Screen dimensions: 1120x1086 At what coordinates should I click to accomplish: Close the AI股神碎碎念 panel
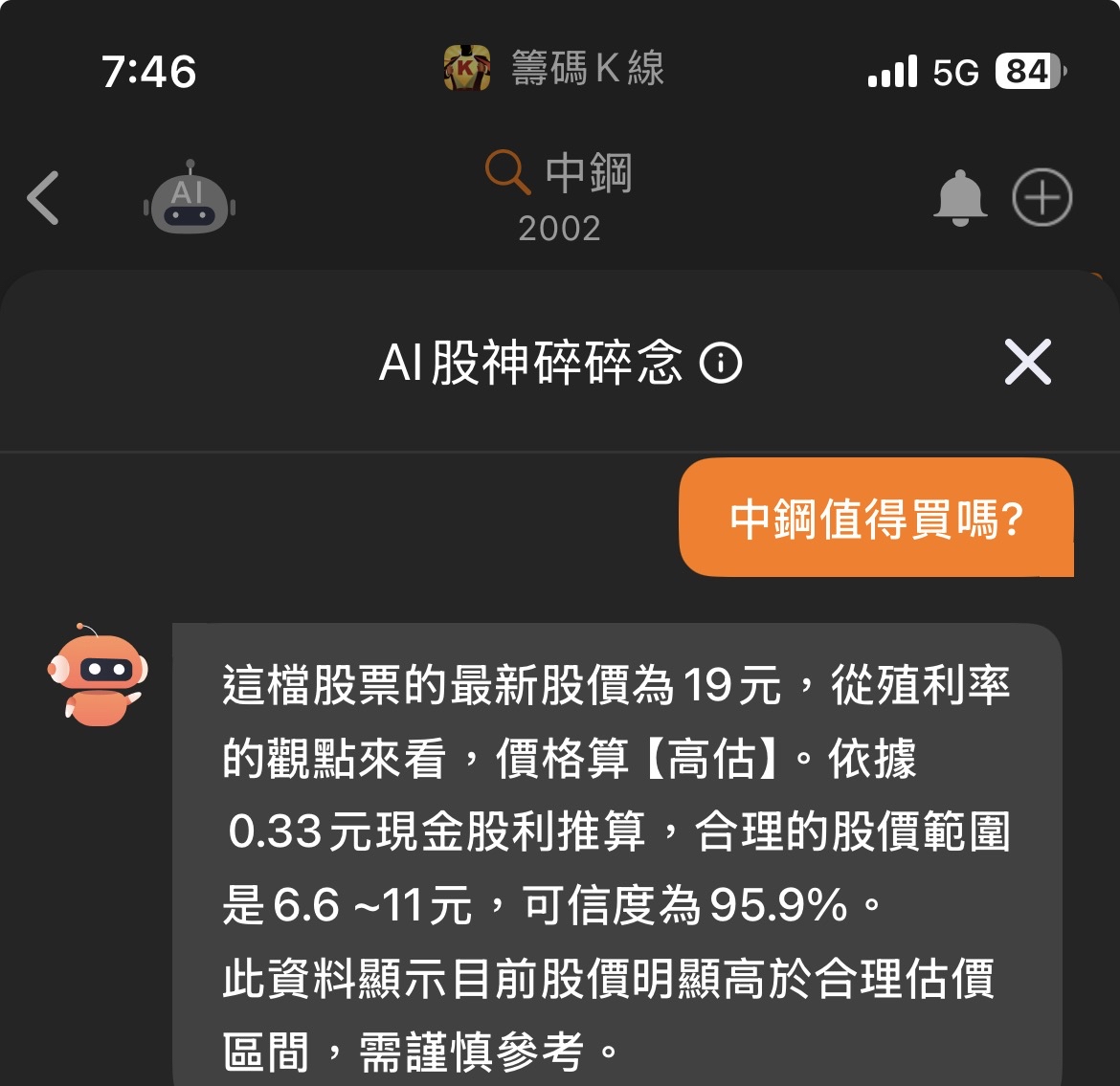tap(1028, 363)
